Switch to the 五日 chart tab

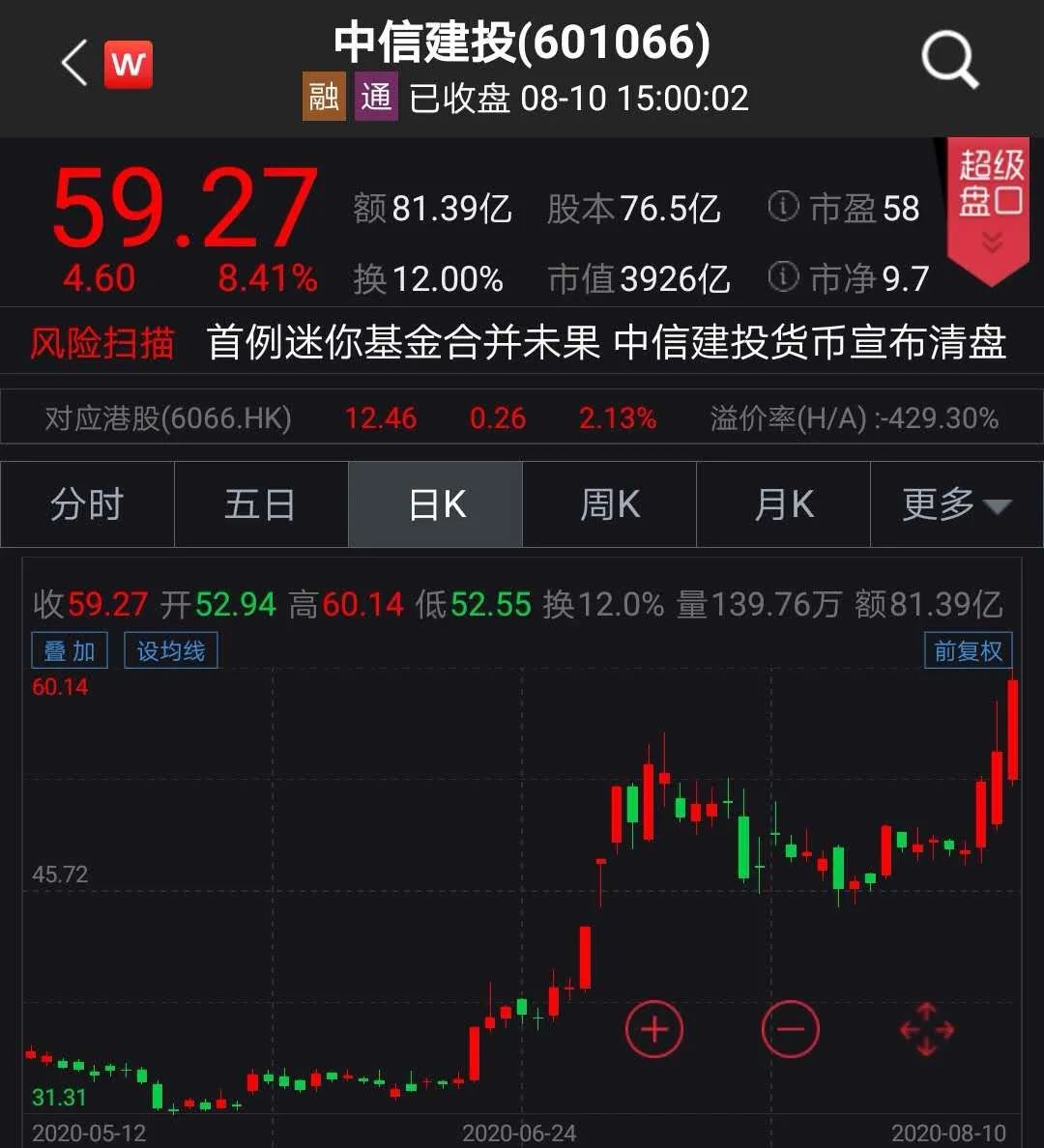pos(260,504)
